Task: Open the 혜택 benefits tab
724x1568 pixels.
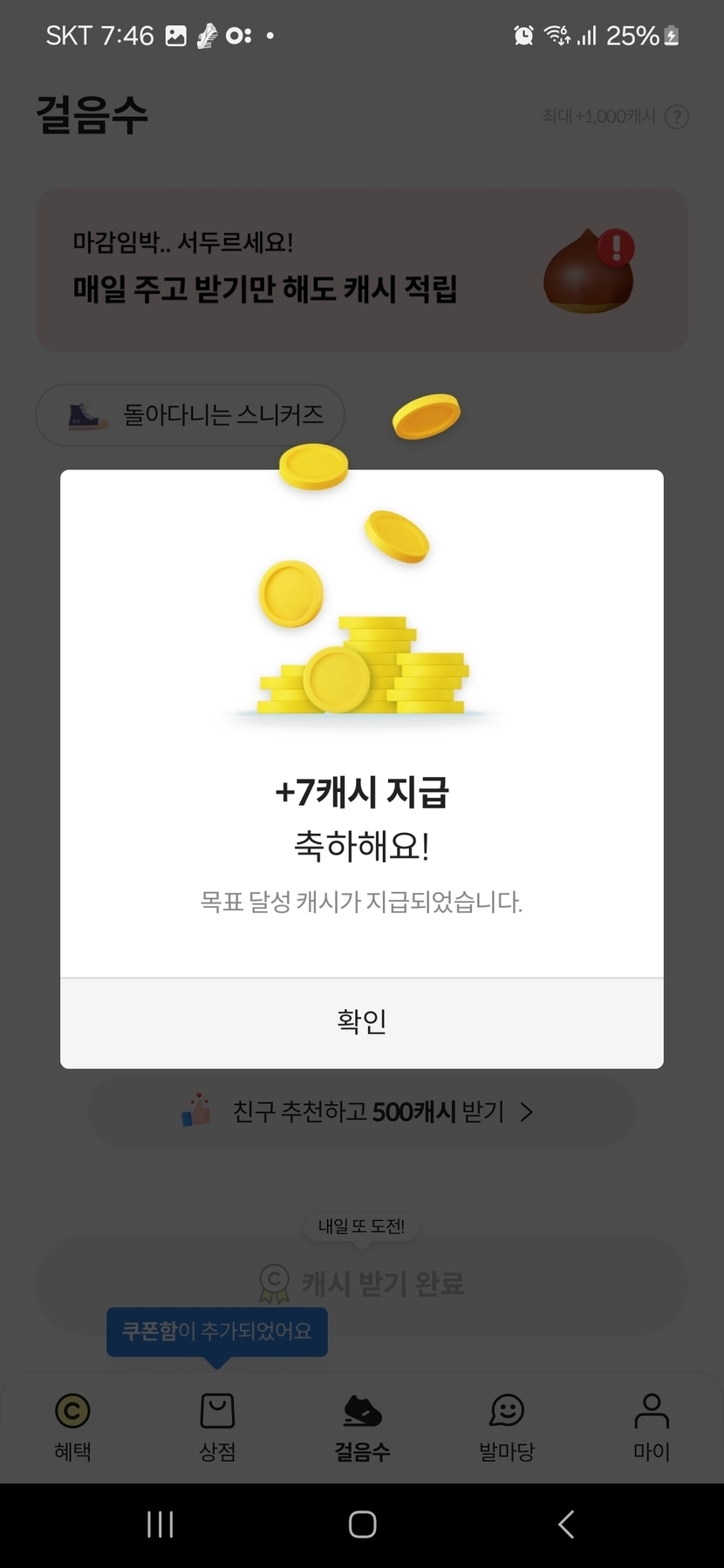Action: 72,1425
